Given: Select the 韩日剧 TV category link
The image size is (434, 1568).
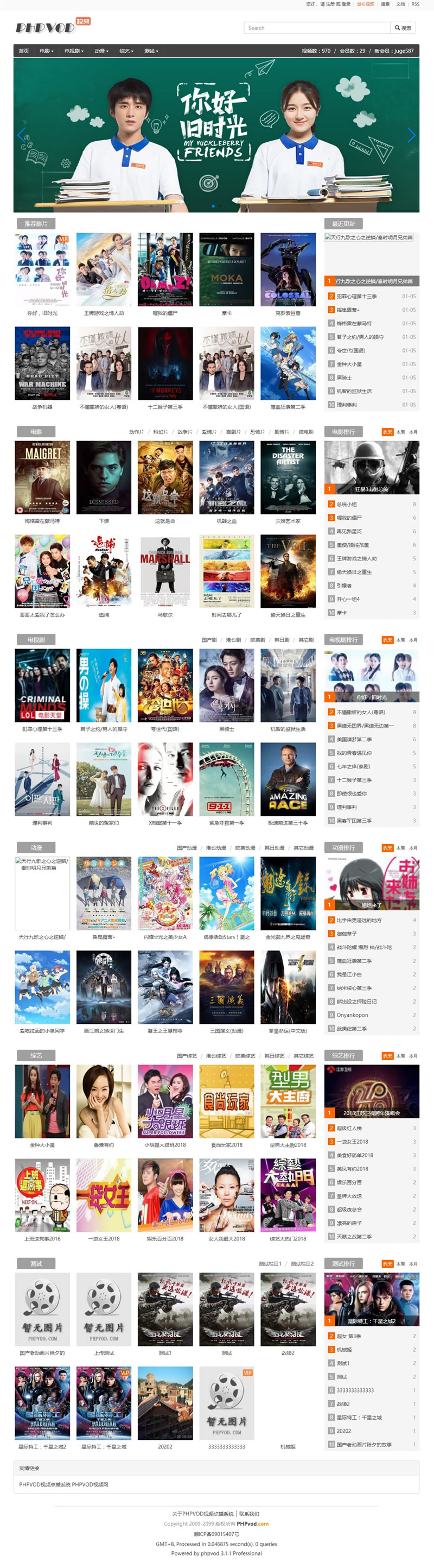Looking at the screenshot, I should point(282,640).
